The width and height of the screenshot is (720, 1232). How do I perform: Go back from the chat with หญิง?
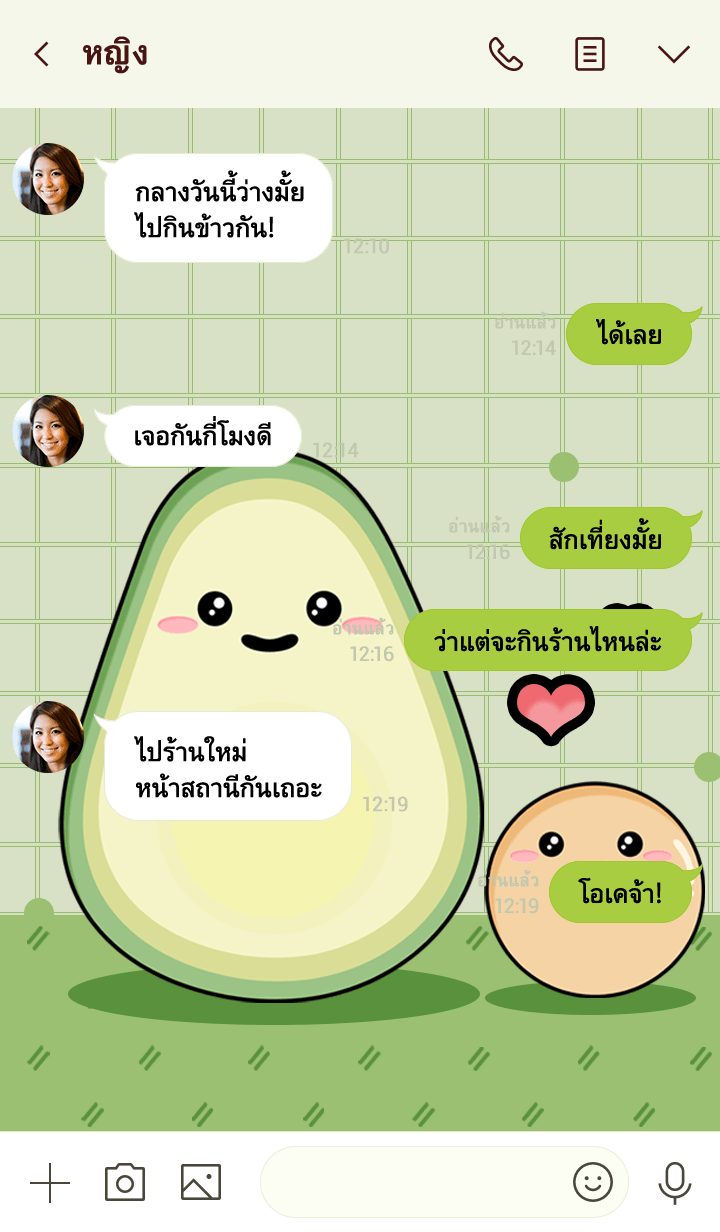[41, 54]
